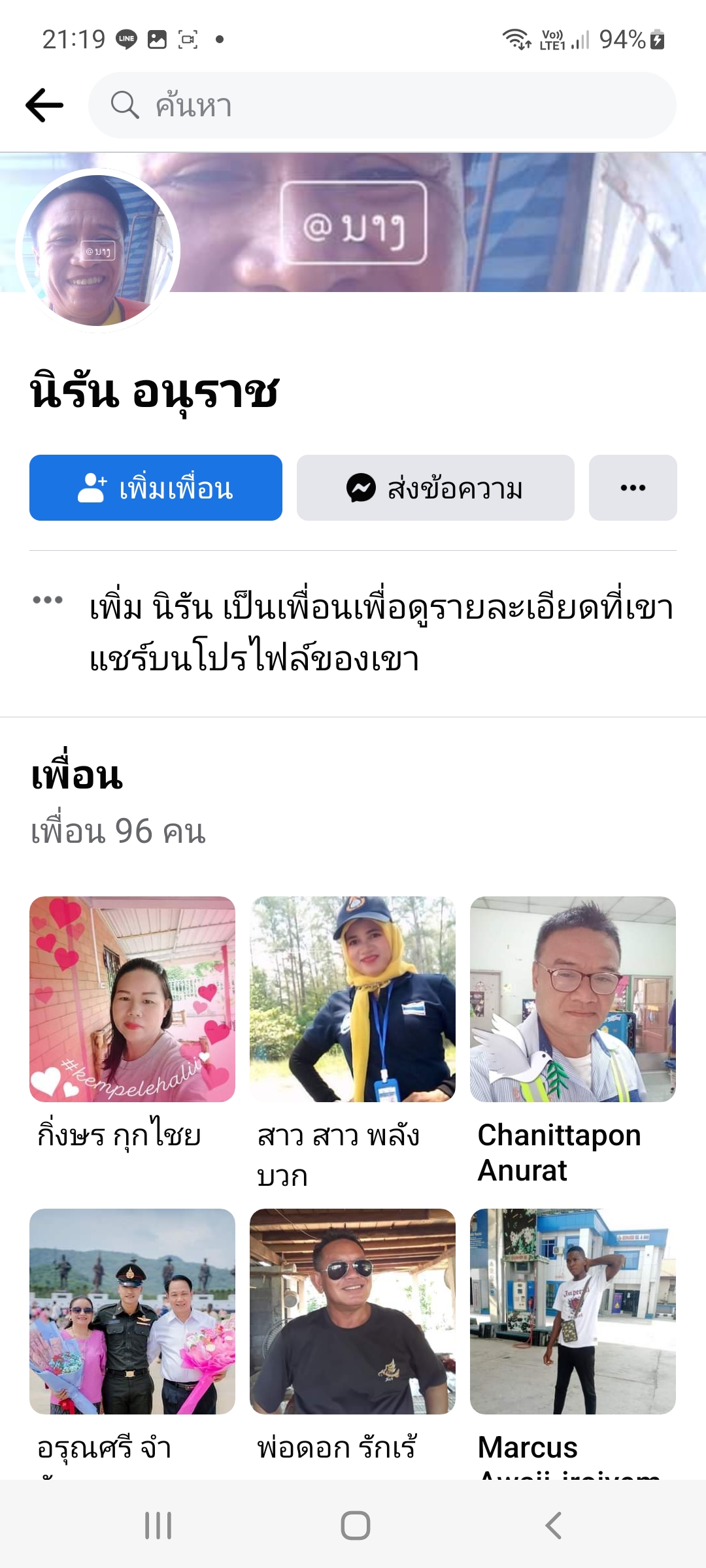Open recent apps in navigation bar

click(158, 1526)
